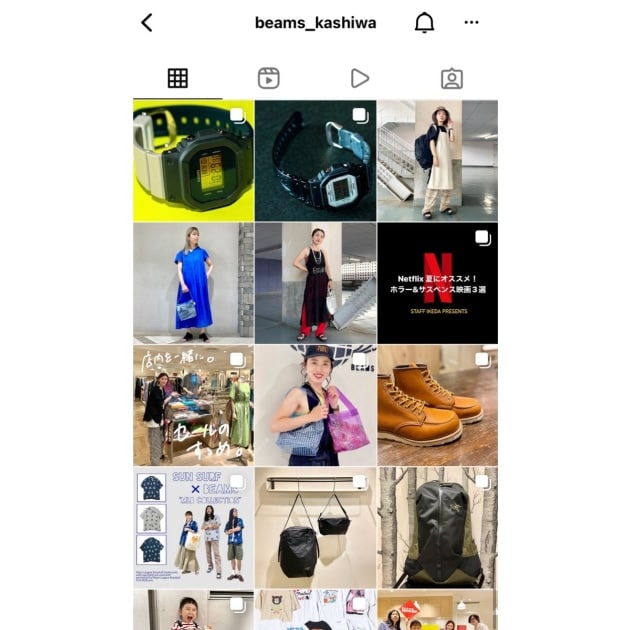
Task: Open the black dress with red pants post
Action: click(315, 283)
